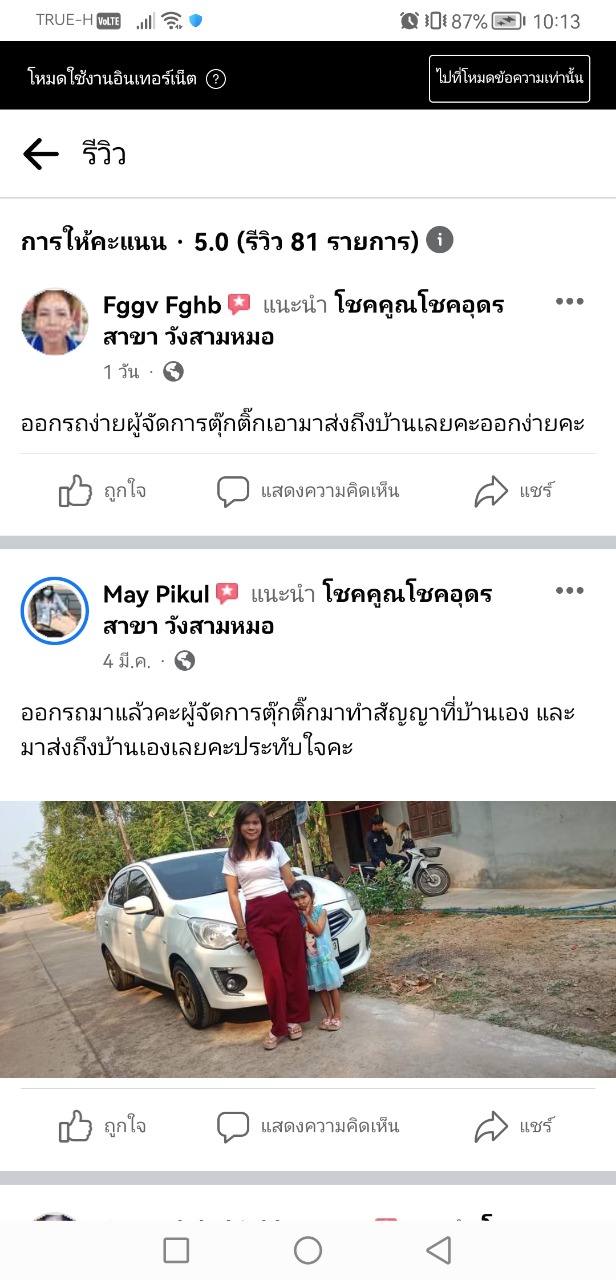The width and height of the screenshot is (616, 1280).
Task: Like Fggv Fghb's review
Action: [103, 491]
